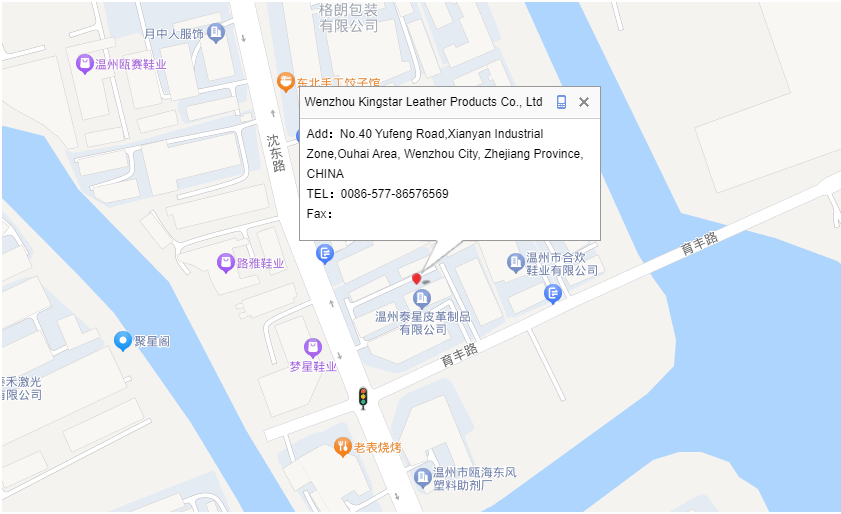Select the 温州泰星皮革制品有限公司 marker
This screenshot has height=514, width=841.
[x=421, y=298]
